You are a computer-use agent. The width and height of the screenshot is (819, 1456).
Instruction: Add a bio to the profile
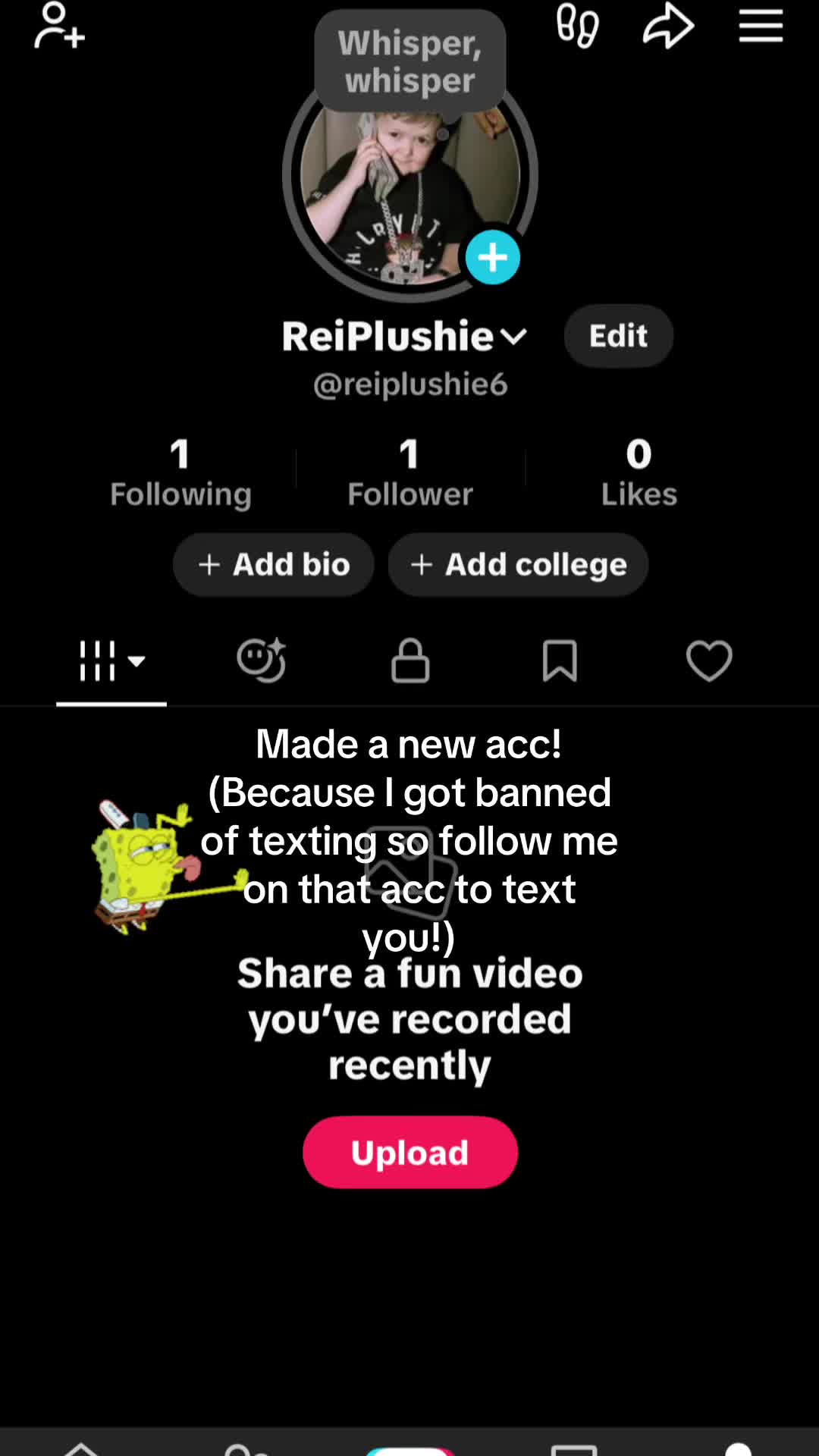coord(274,565)
